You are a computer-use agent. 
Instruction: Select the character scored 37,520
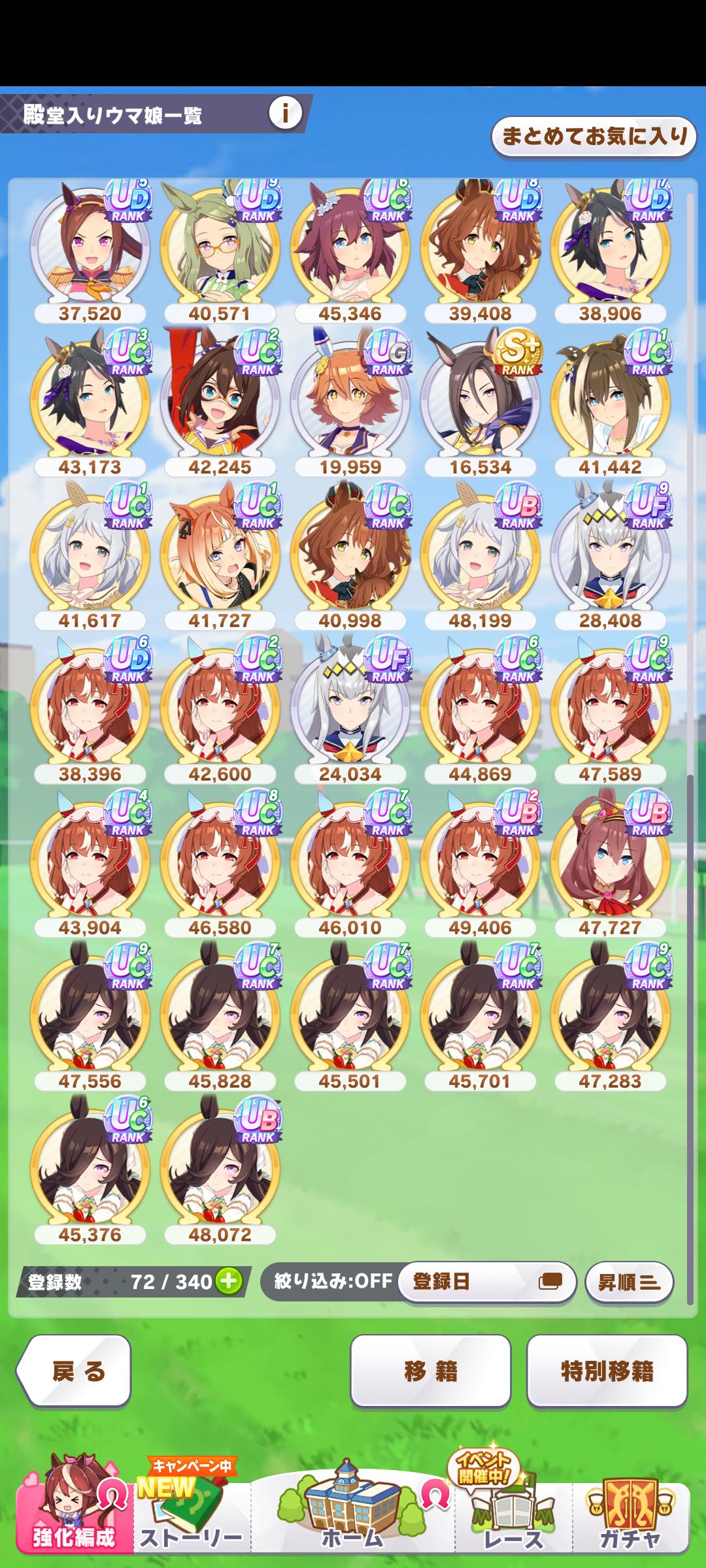point(90,248)
